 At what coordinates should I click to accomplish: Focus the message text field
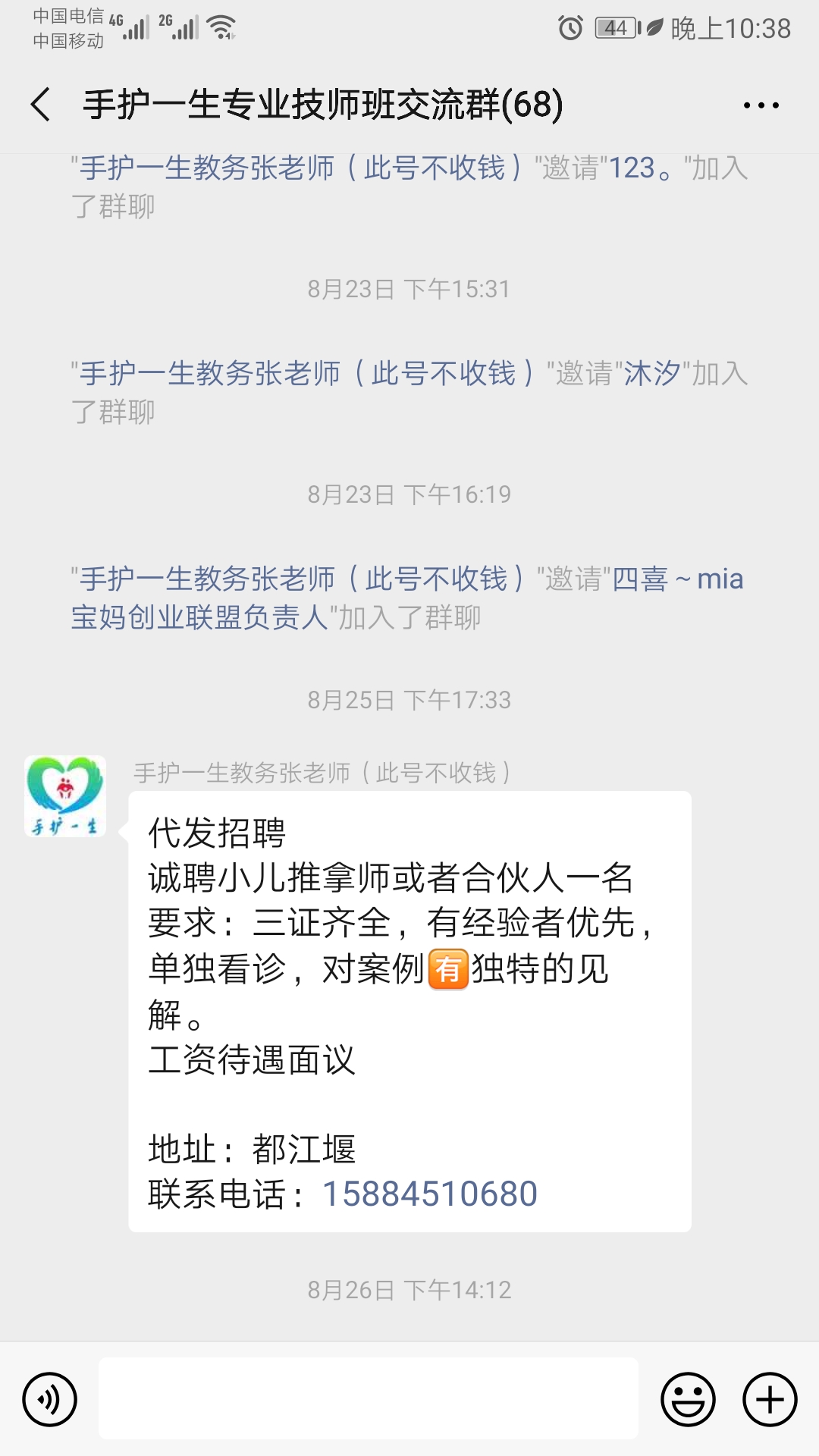[369, 1398]
